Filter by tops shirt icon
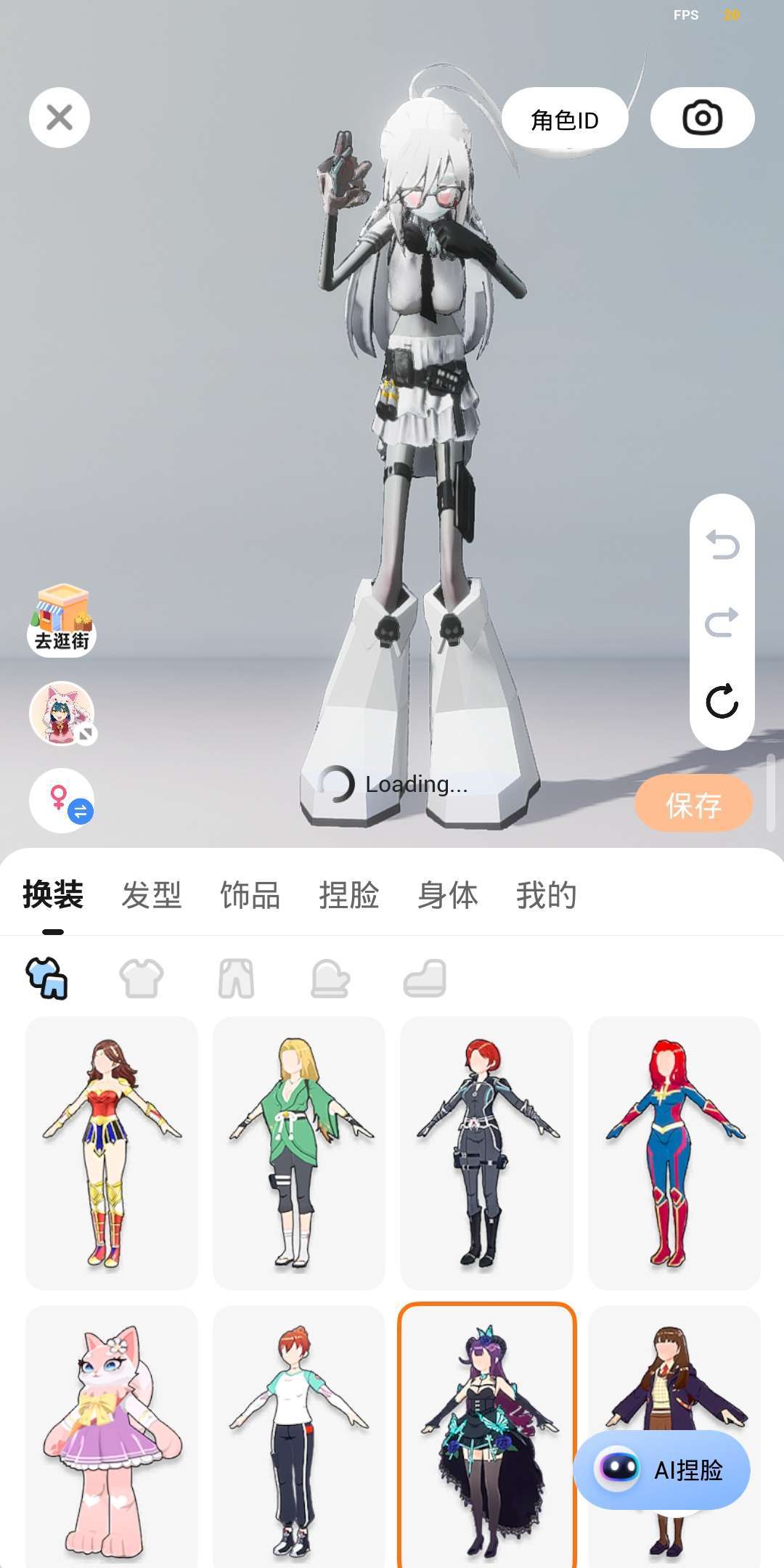Screen dimensions: 784x1568 pos(142,978)
